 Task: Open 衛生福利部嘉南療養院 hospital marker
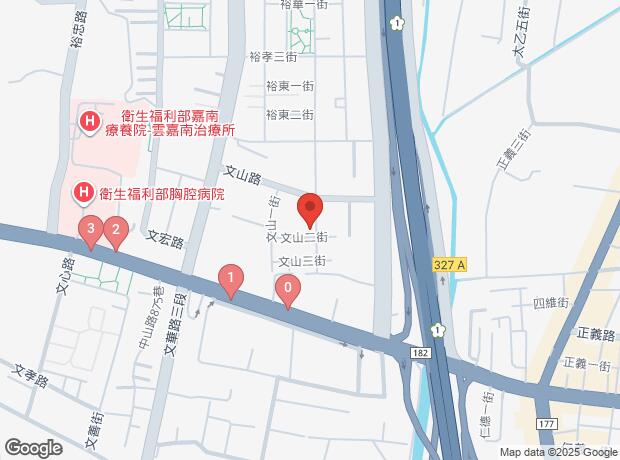pyautogui.click(x=90, y=124)
